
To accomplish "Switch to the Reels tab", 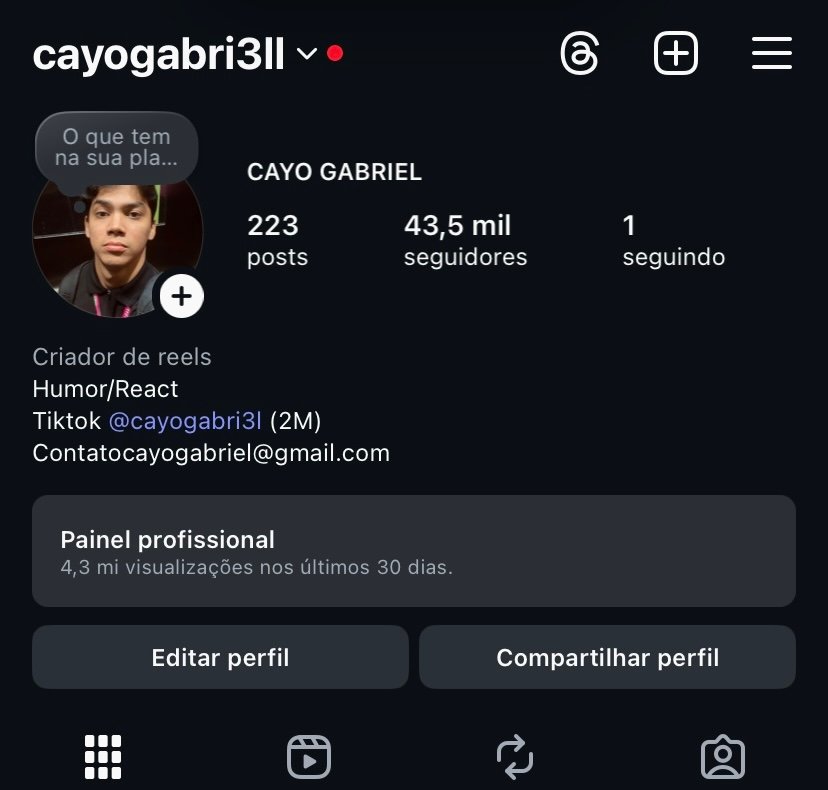I will coord(309,757).
